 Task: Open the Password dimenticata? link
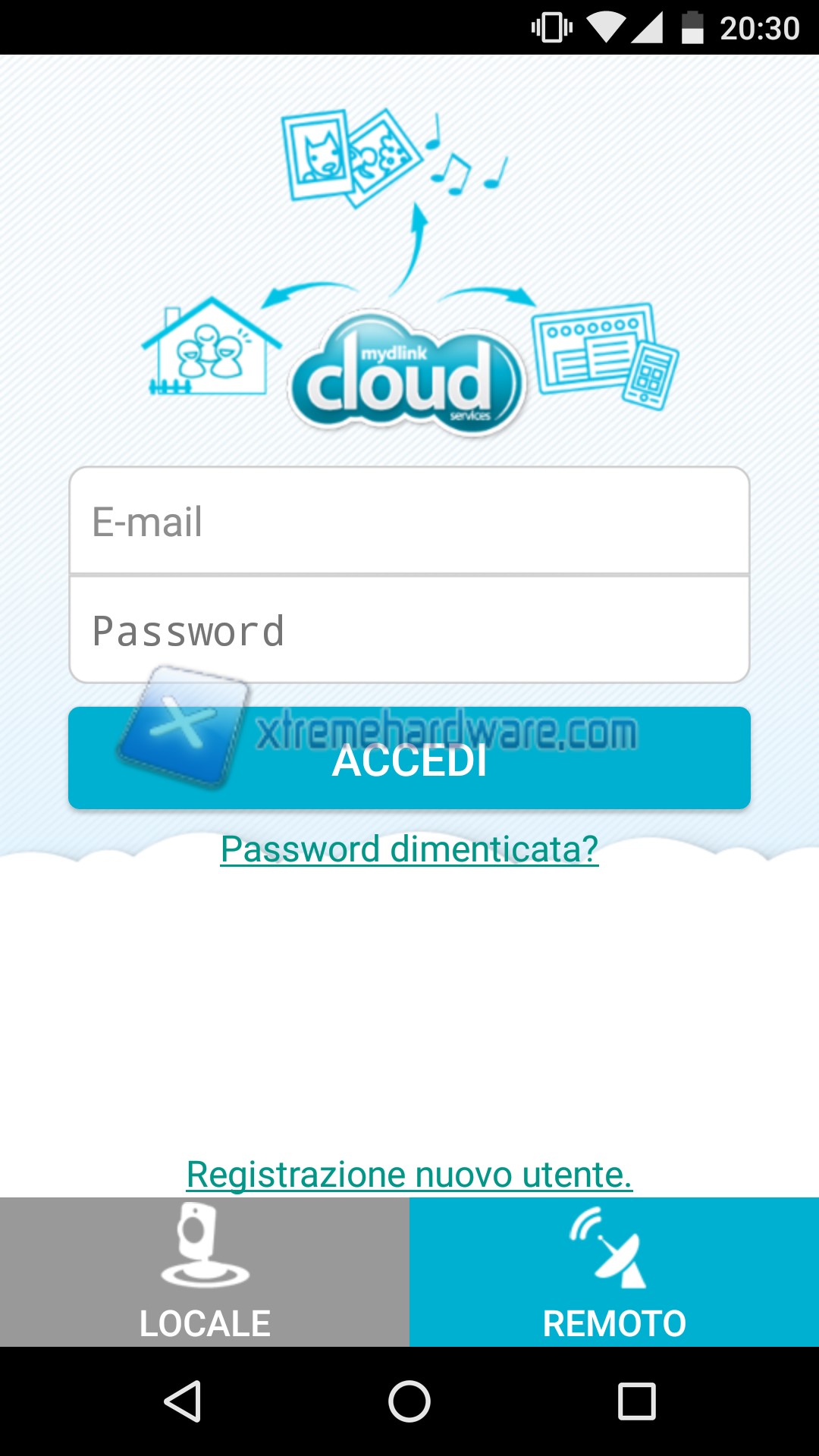[x=409, y=849]
